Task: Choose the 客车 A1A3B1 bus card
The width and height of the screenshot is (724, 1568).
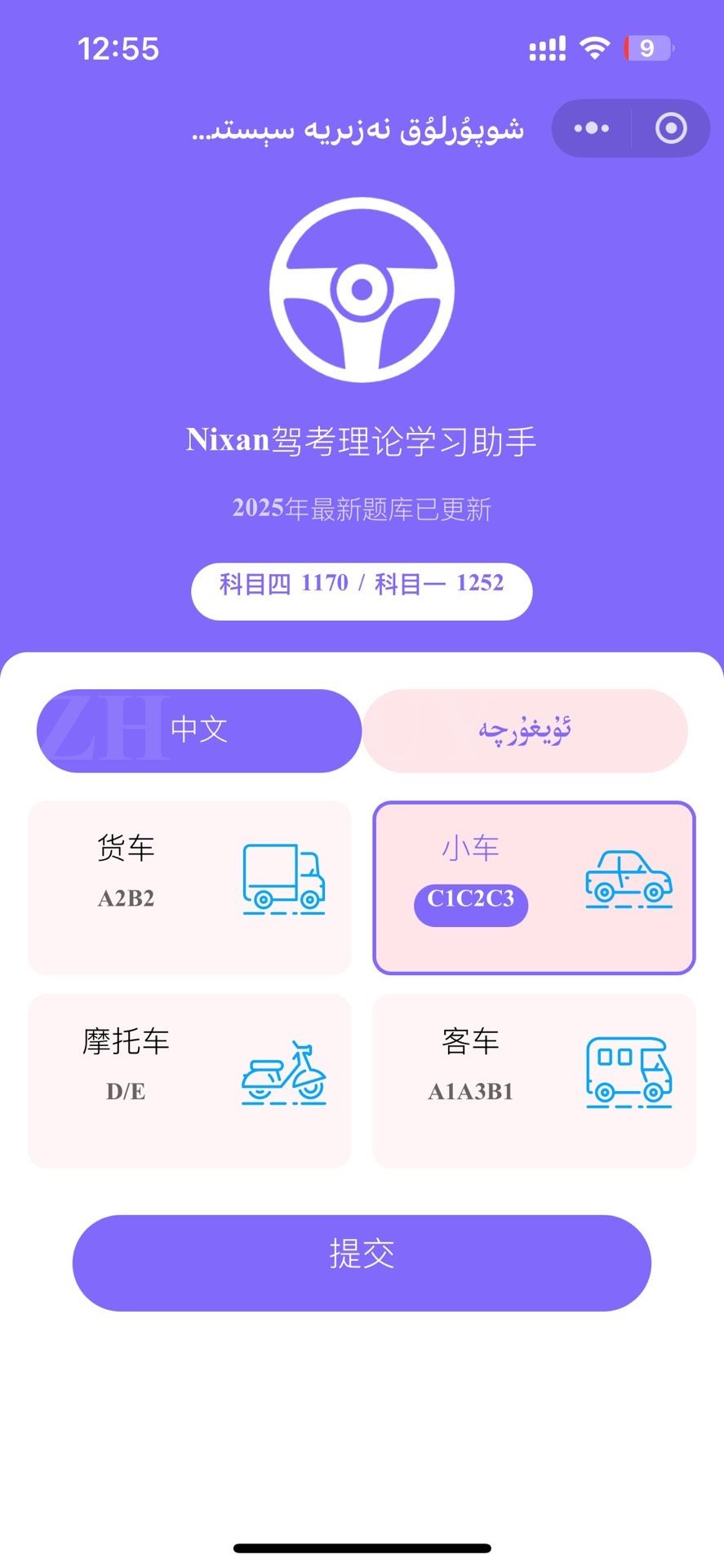Action: 534,1080
